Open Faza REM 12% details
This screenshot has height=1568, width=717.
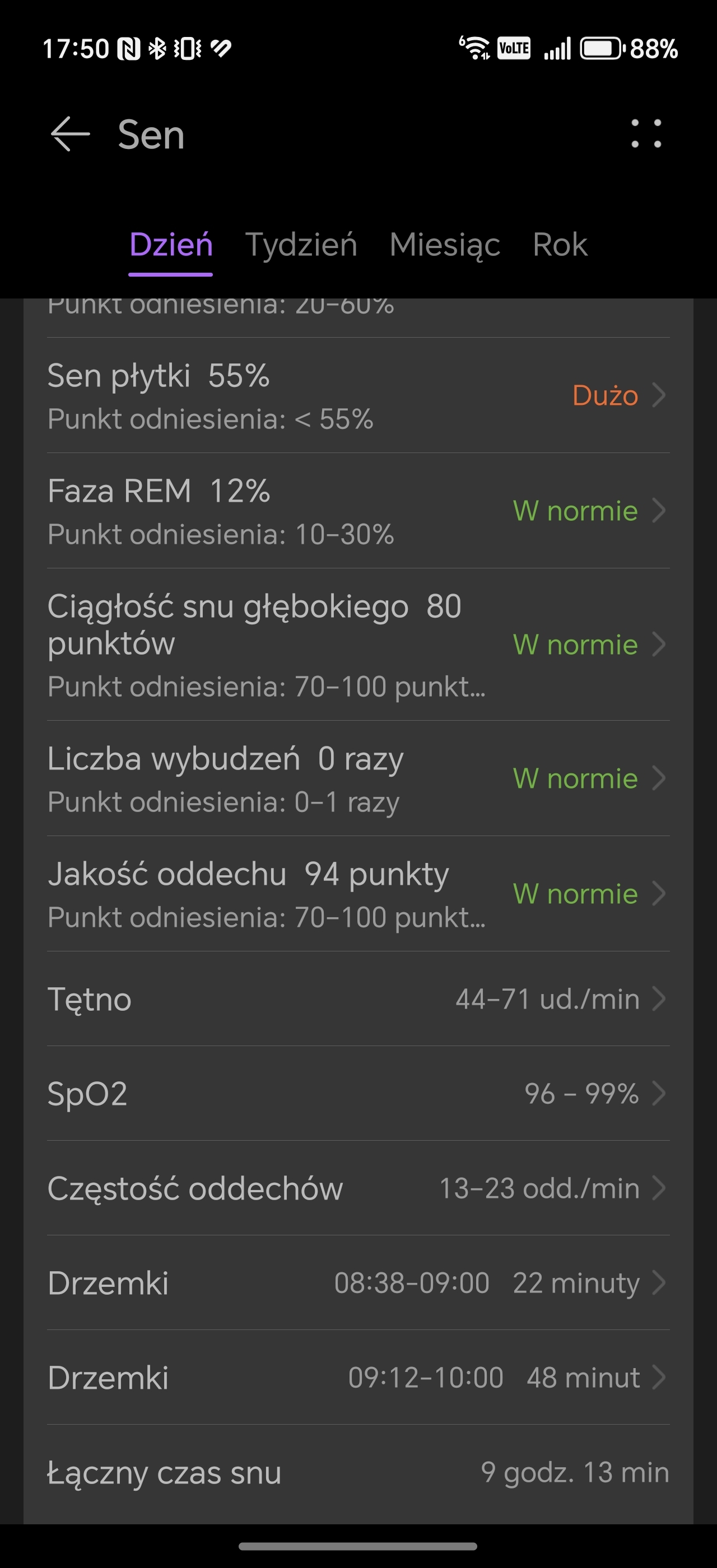coord(358,511)
